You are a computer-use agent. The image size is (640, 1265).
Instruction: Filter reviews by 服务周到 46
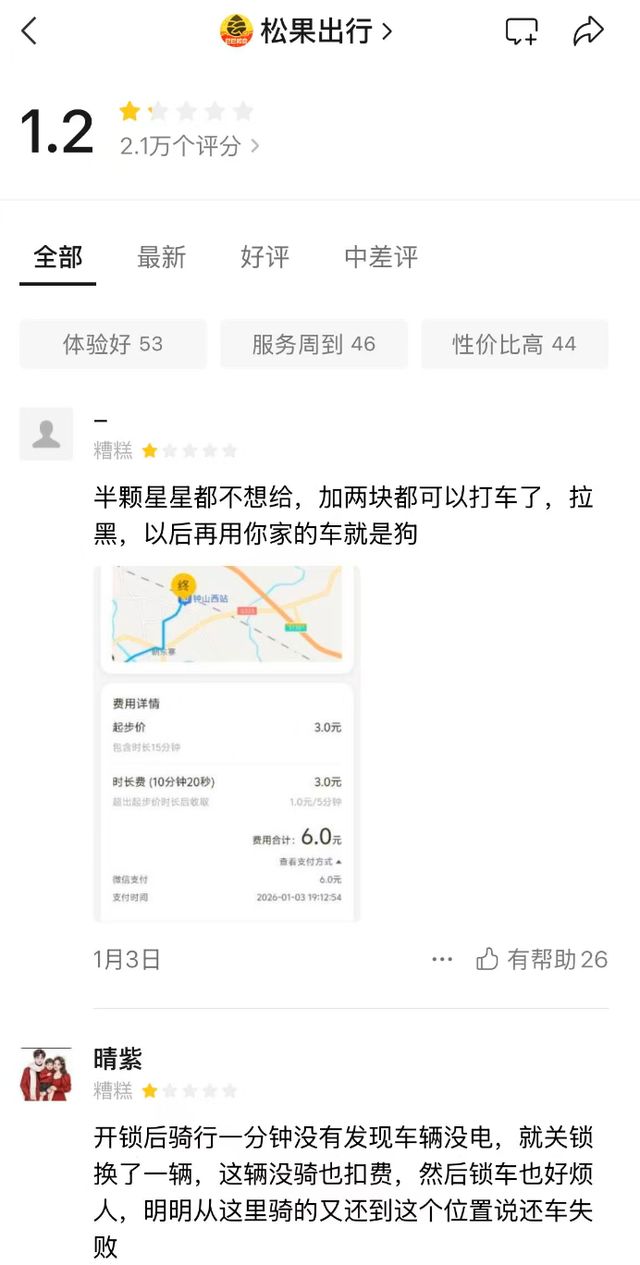313,344
